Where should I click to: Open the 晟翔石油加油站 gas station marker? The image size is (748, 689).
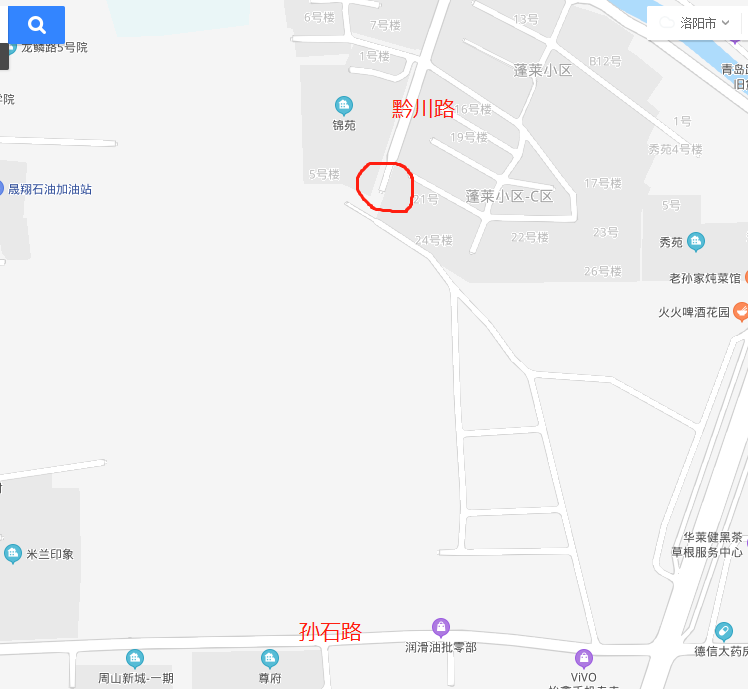coord(4,188)
